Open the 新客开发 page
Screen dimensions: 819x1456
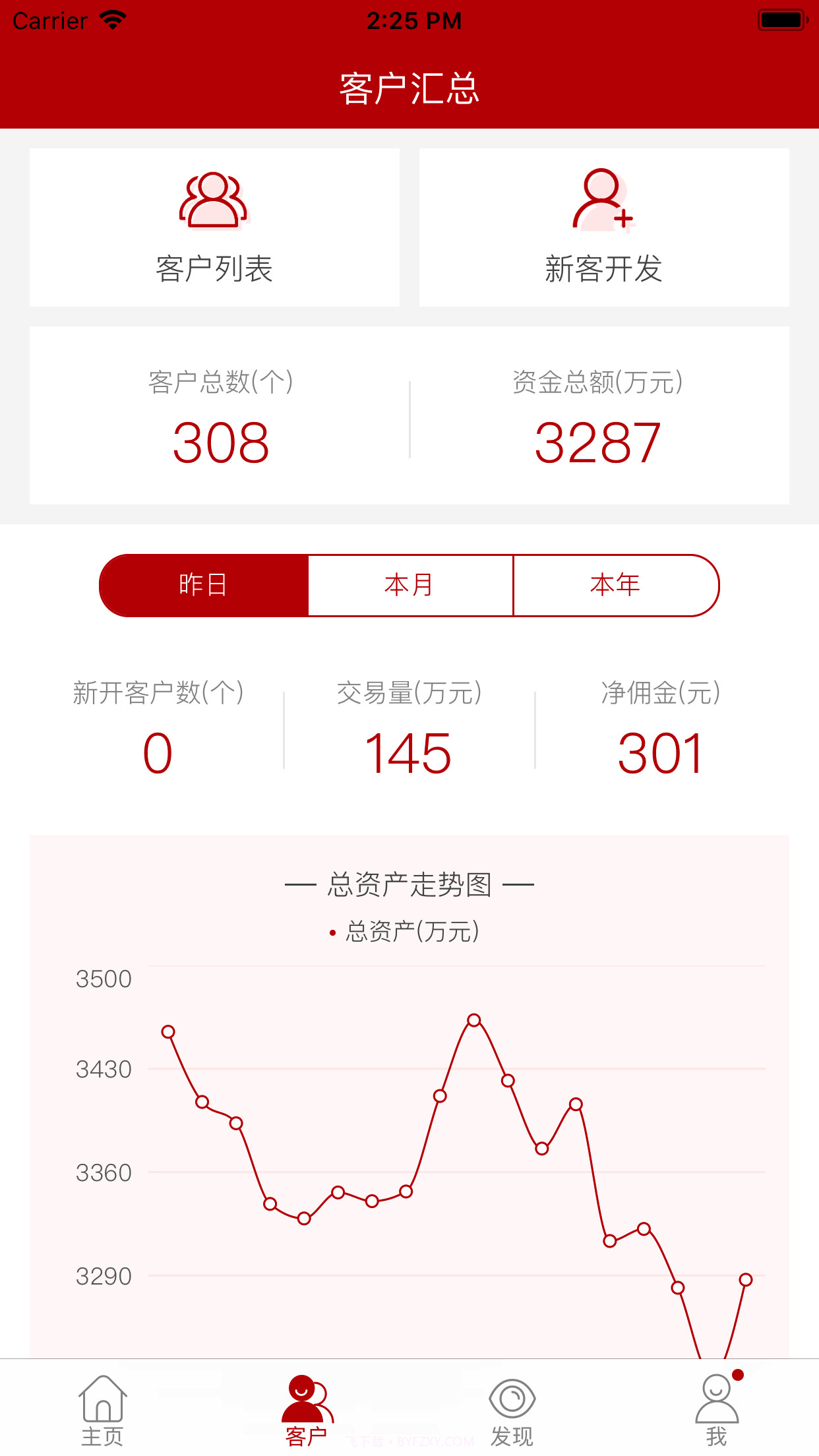click(604, 228)
